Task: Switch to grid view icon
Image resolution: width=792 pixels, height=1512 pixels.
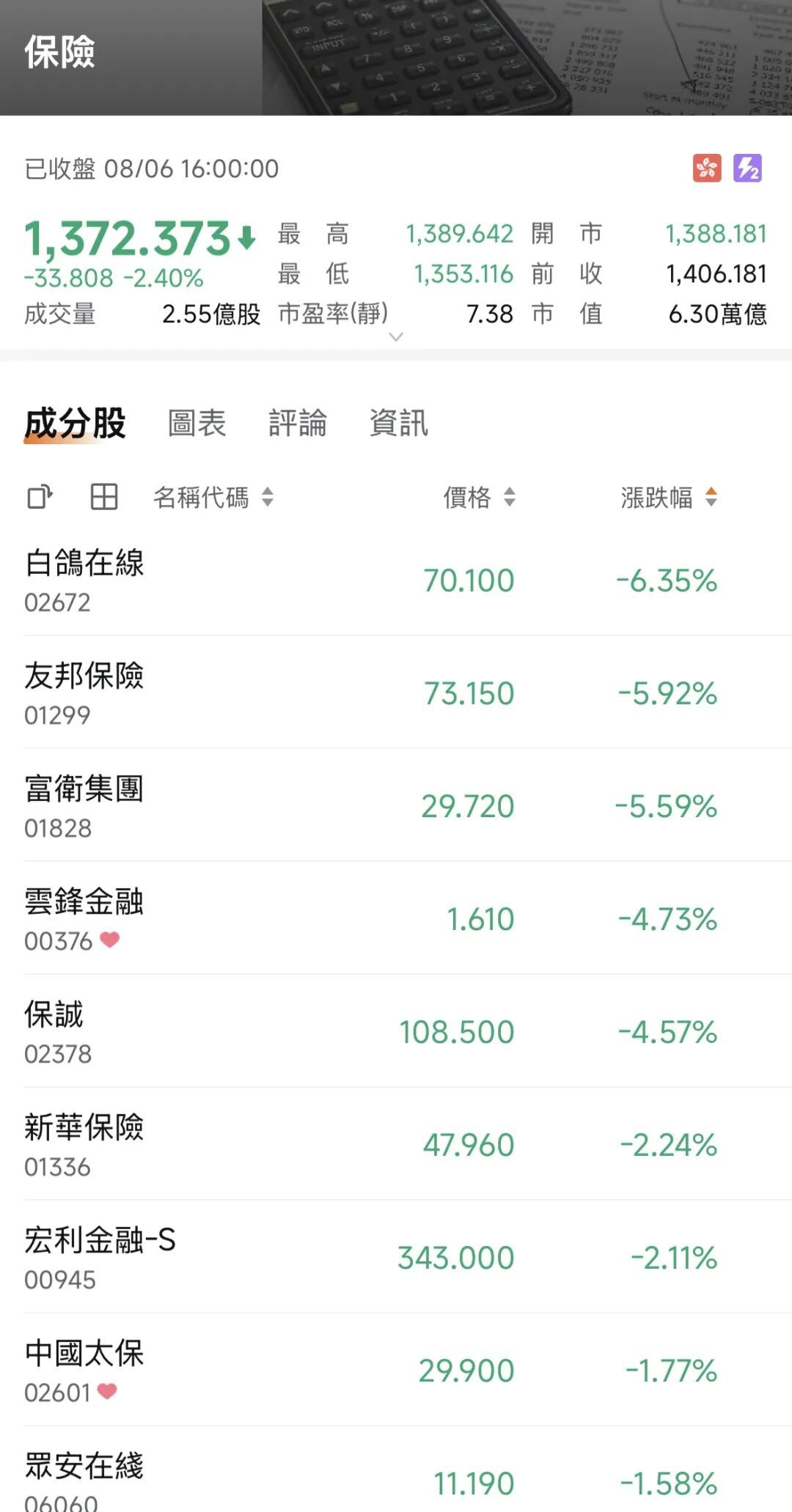Action: click(104, 497)
